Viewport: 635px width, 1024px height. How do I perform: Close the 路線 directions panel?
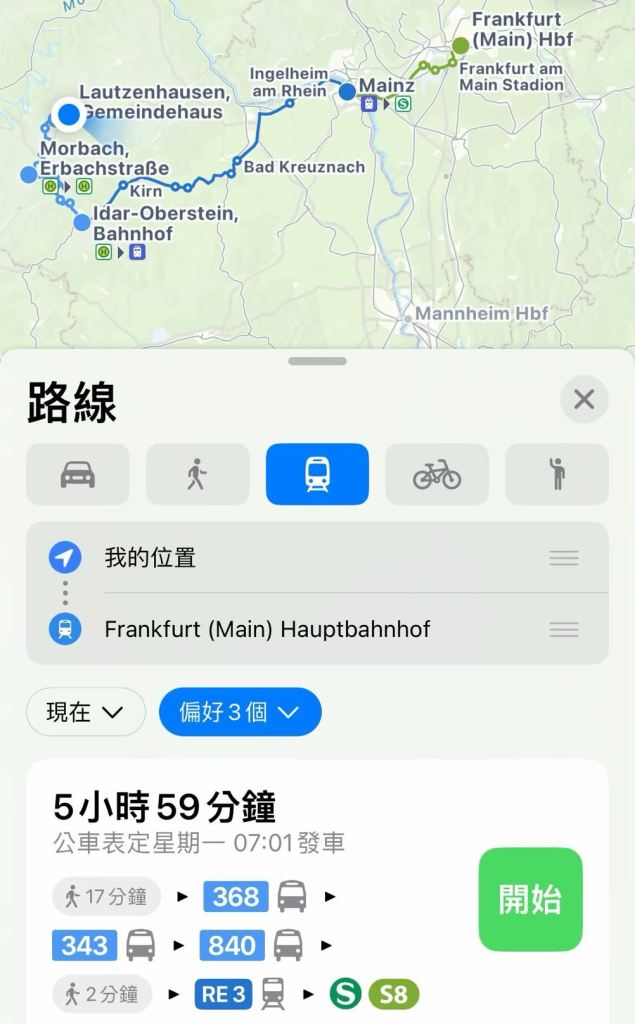click(x=584, y=400)
